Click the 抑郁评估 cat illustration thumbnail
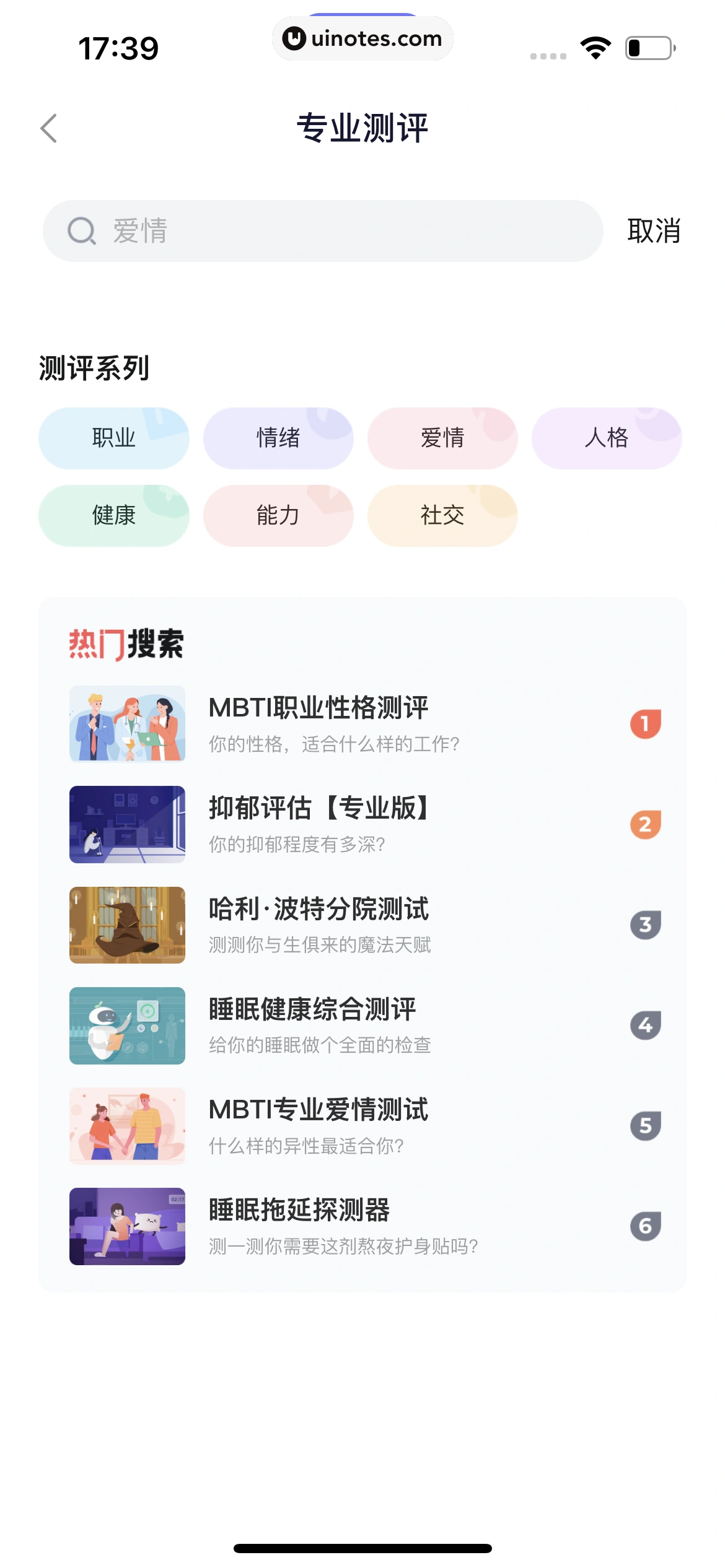 tap(126, 824)
